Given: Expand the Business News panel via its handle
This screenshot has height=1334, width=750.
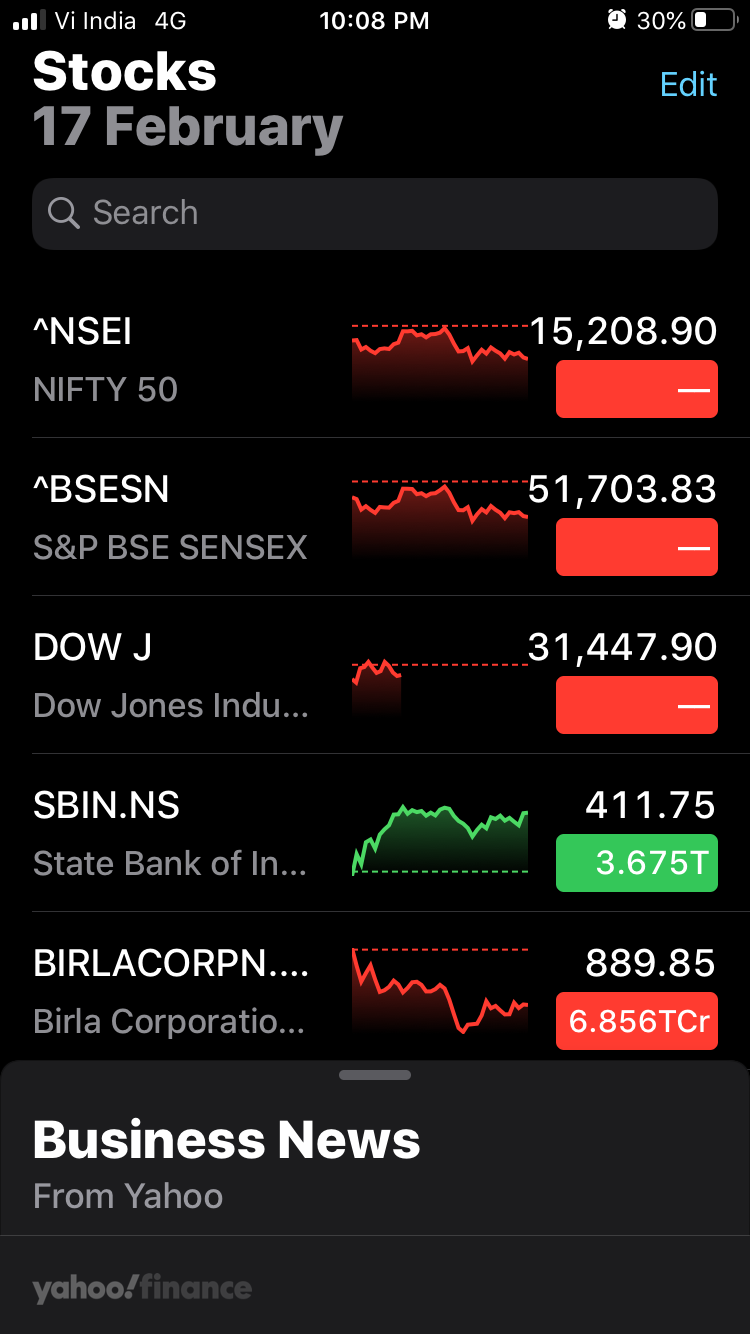Looking at the screenshot, I should coord(375,1075).
